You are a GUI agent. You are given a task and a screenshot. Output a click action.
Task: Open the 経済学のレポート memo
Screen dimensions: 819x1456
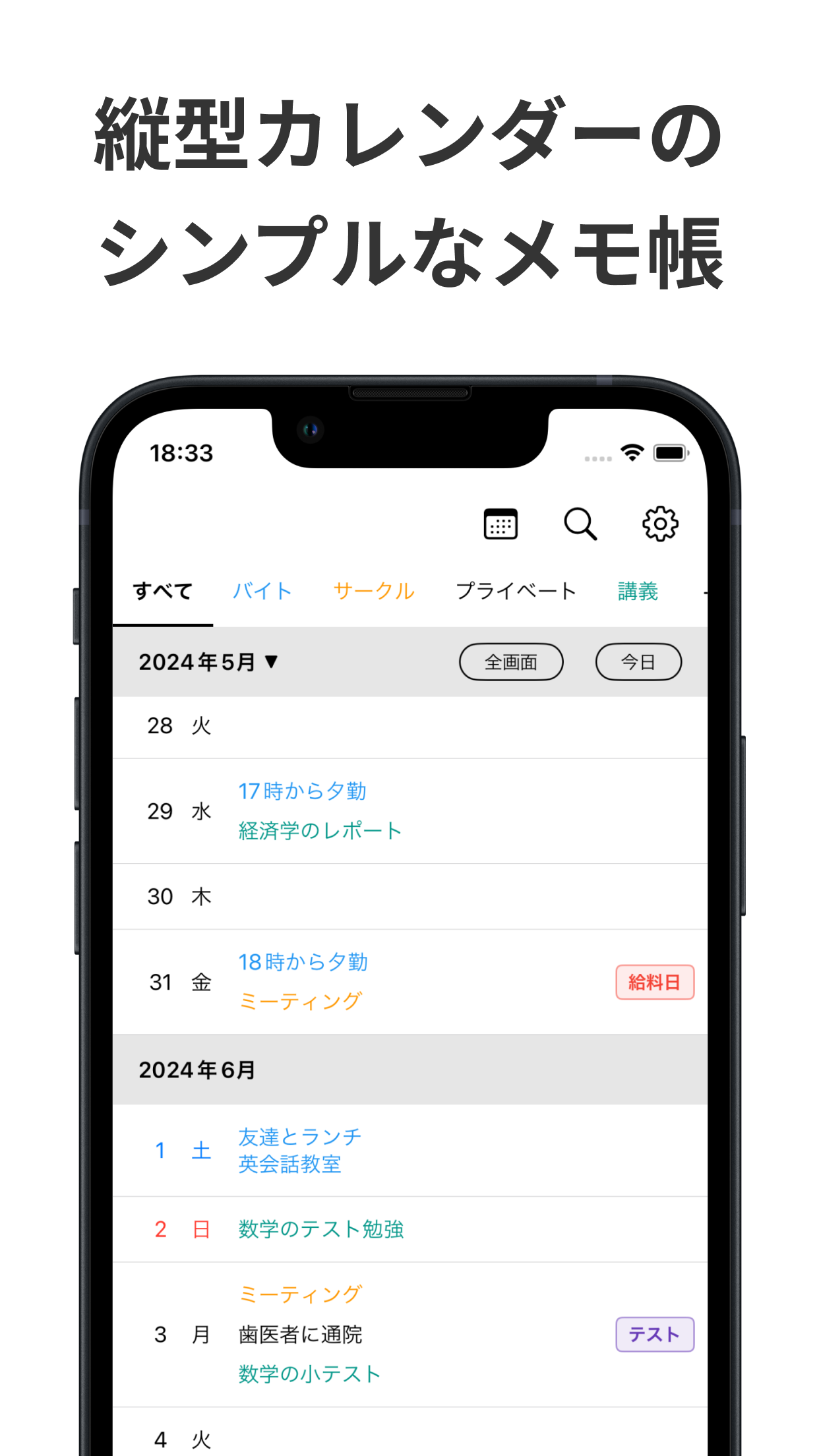coord(319,830)
